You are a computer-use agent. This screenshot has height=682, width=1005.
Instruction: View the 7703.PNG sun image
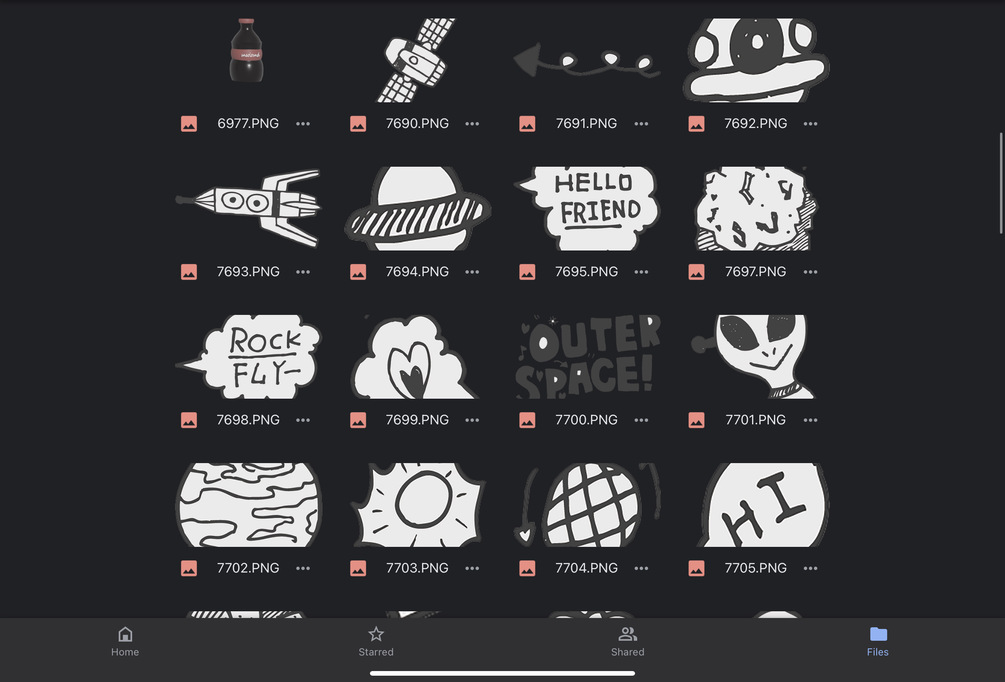tap(417, 505)
